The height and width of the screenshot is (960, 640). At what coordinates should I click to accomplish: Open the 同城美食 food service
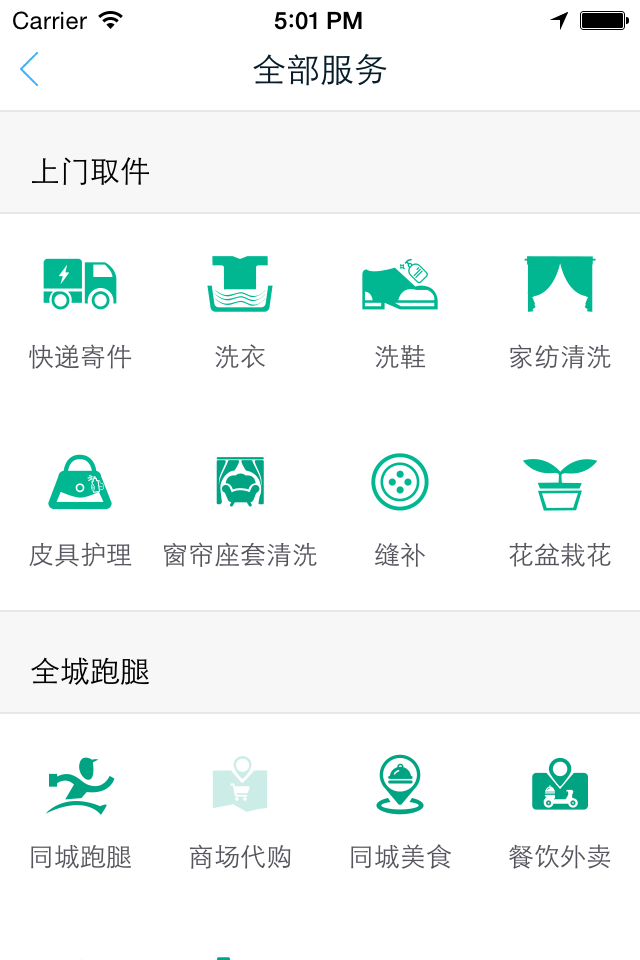click(400, 813)
